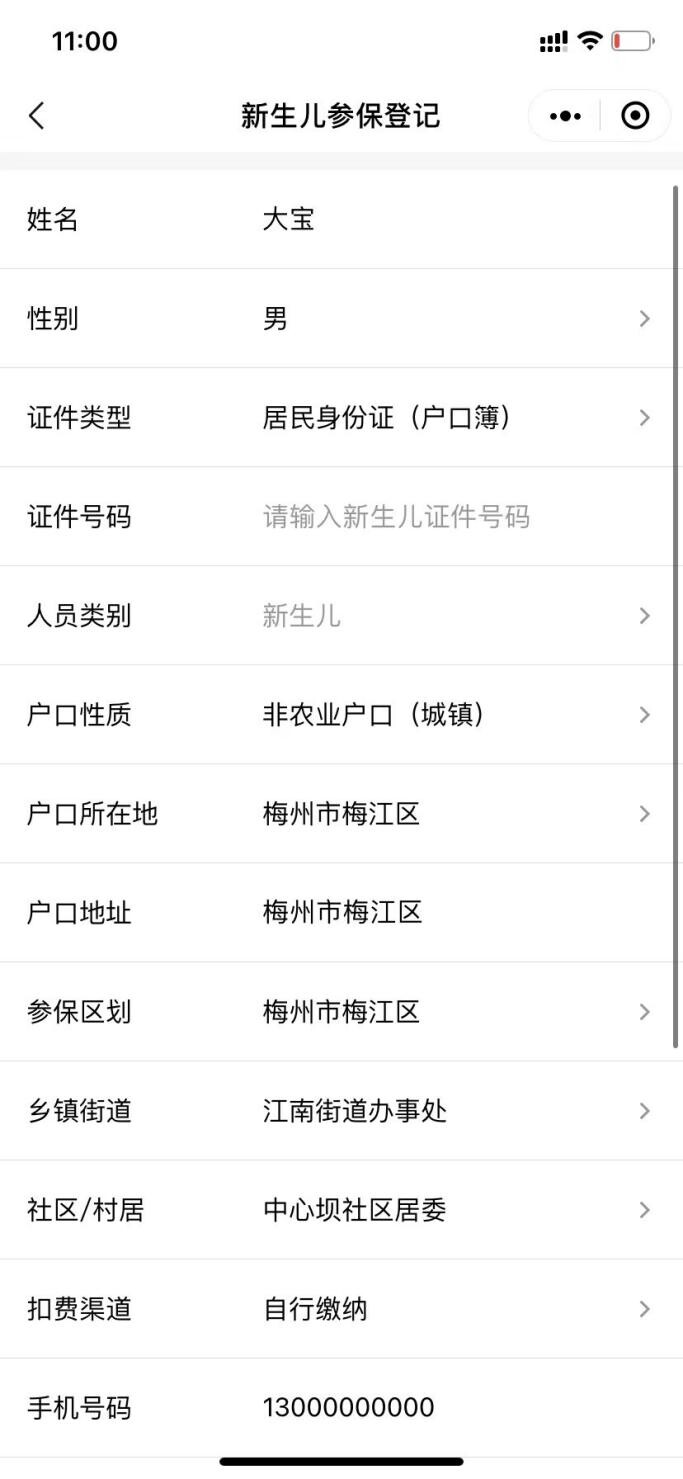Close the mini program via circle icon
The height and width of the screenshot is (1479, 683).
[635, 116]
